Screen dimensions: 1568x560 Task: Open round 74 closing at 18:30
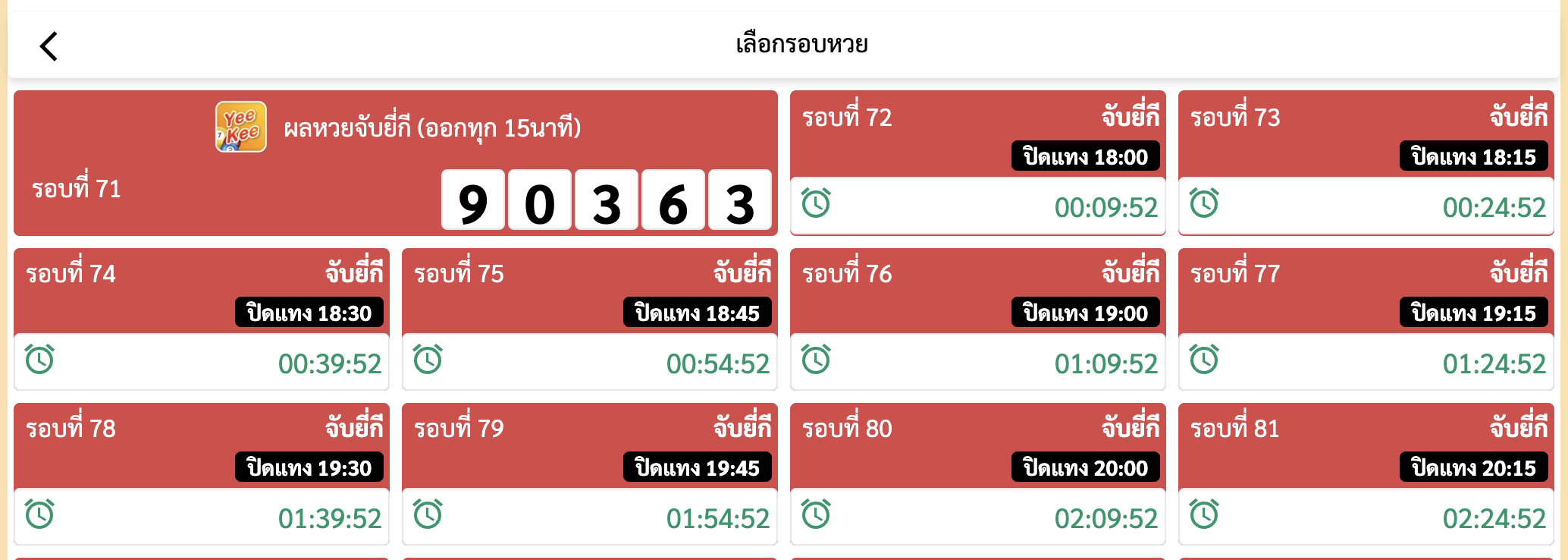tap(201, 319)
